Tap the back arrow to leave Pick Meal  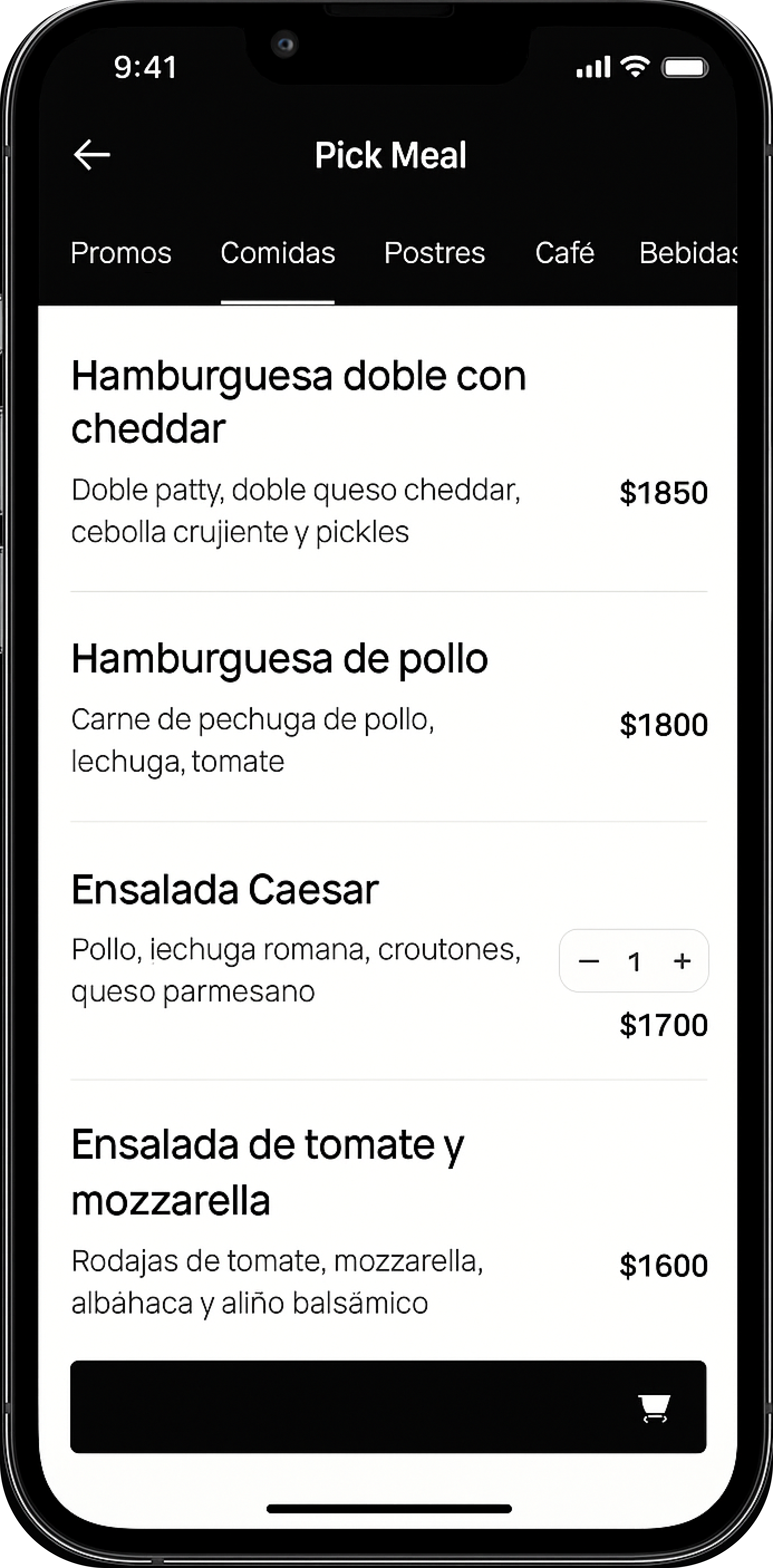coord(93,155)
